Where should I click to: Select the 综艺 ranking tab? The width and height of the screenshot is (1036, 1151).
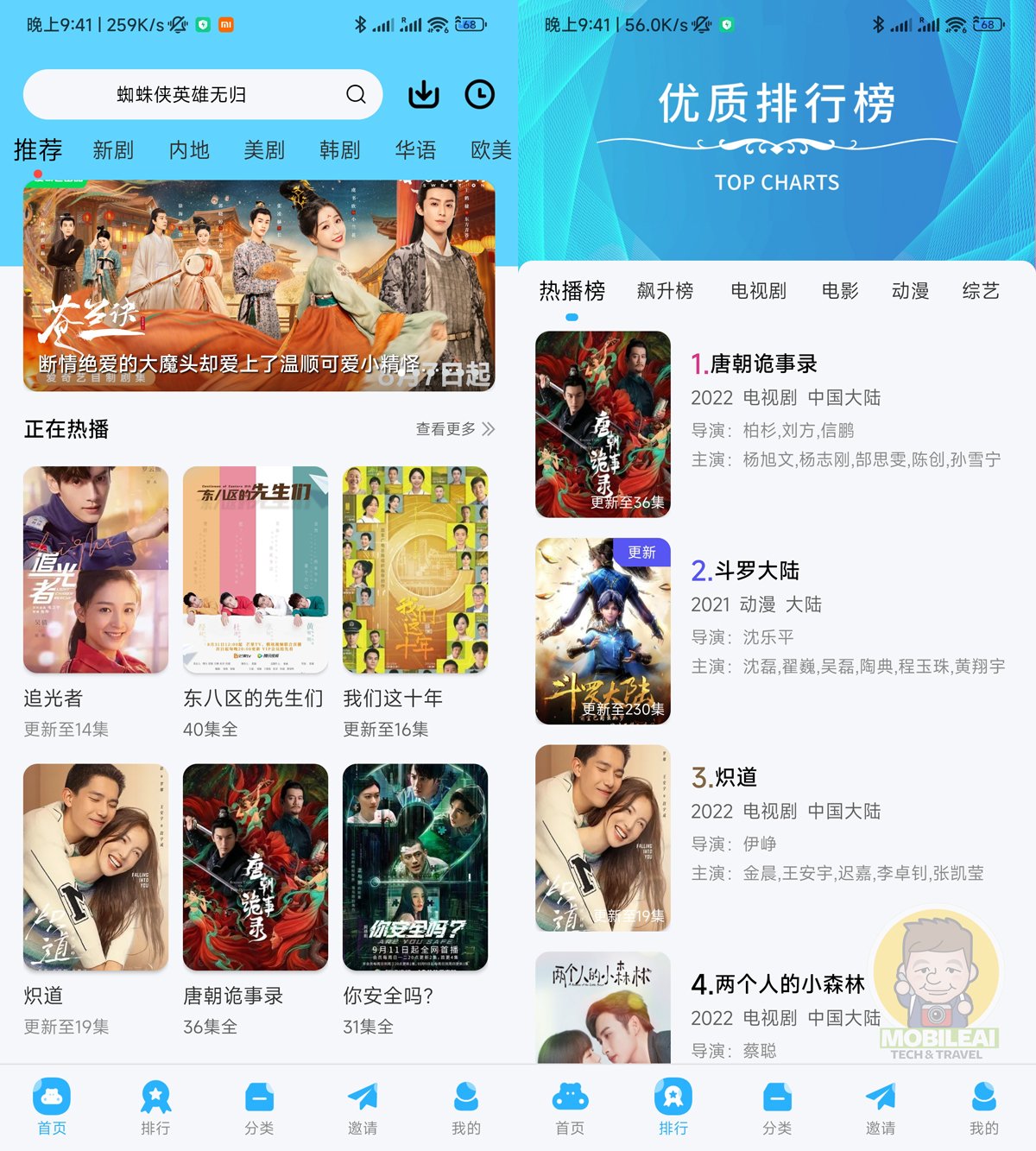click(x=981, y=291)
